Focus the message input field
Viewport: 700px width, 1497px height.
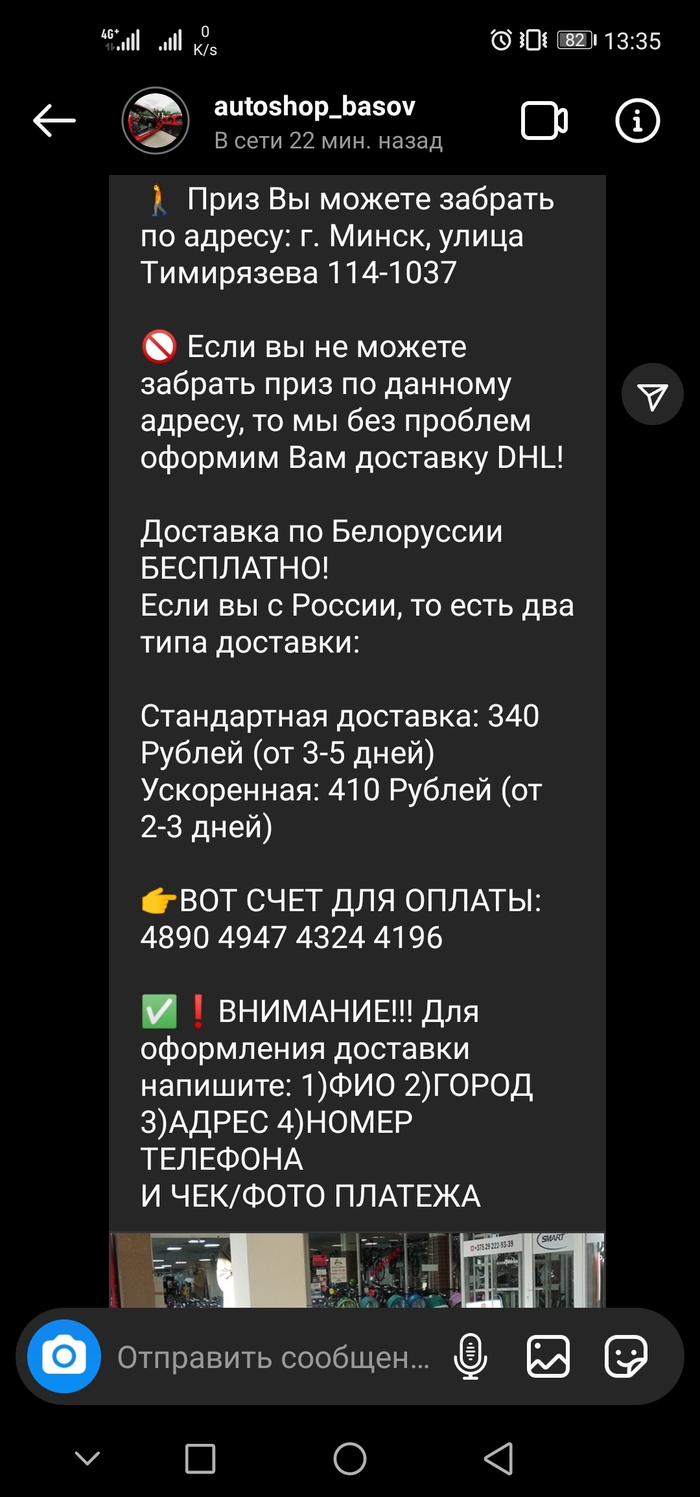(273, 1357)
